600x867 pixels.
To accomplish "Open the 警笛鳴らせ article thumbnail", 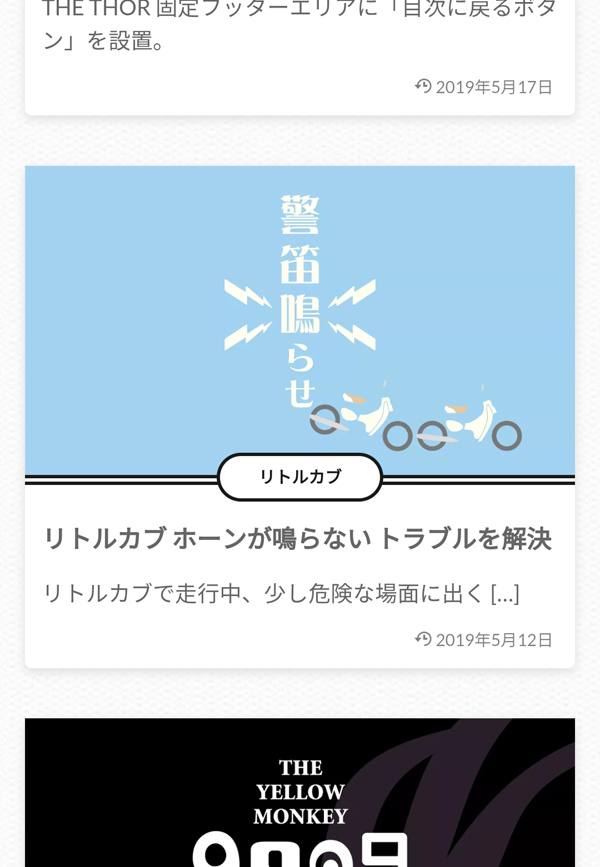I will (x=300, y=310).
